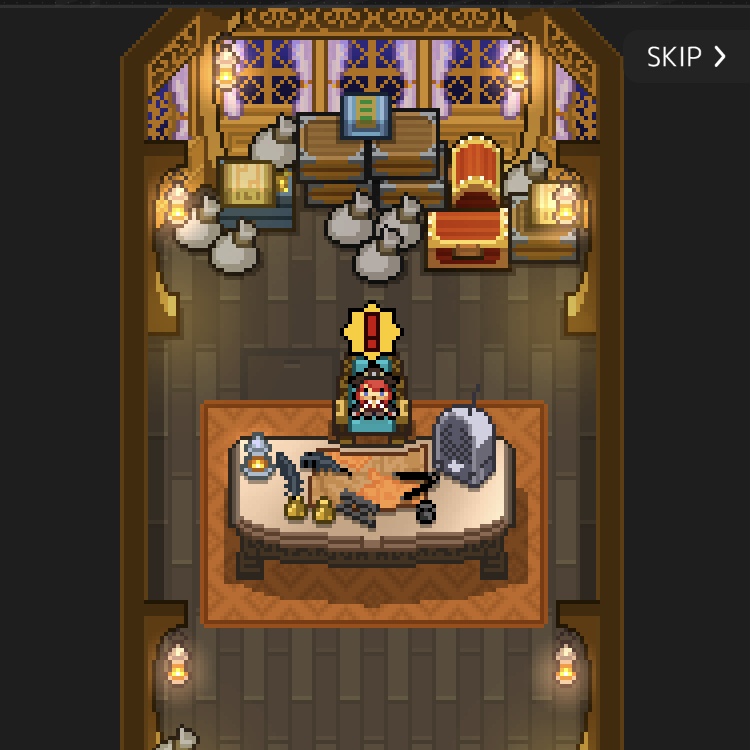The width and height of the screenshot is (750, 750).
Task: Skip the cutscene
Action: (686, 57)
